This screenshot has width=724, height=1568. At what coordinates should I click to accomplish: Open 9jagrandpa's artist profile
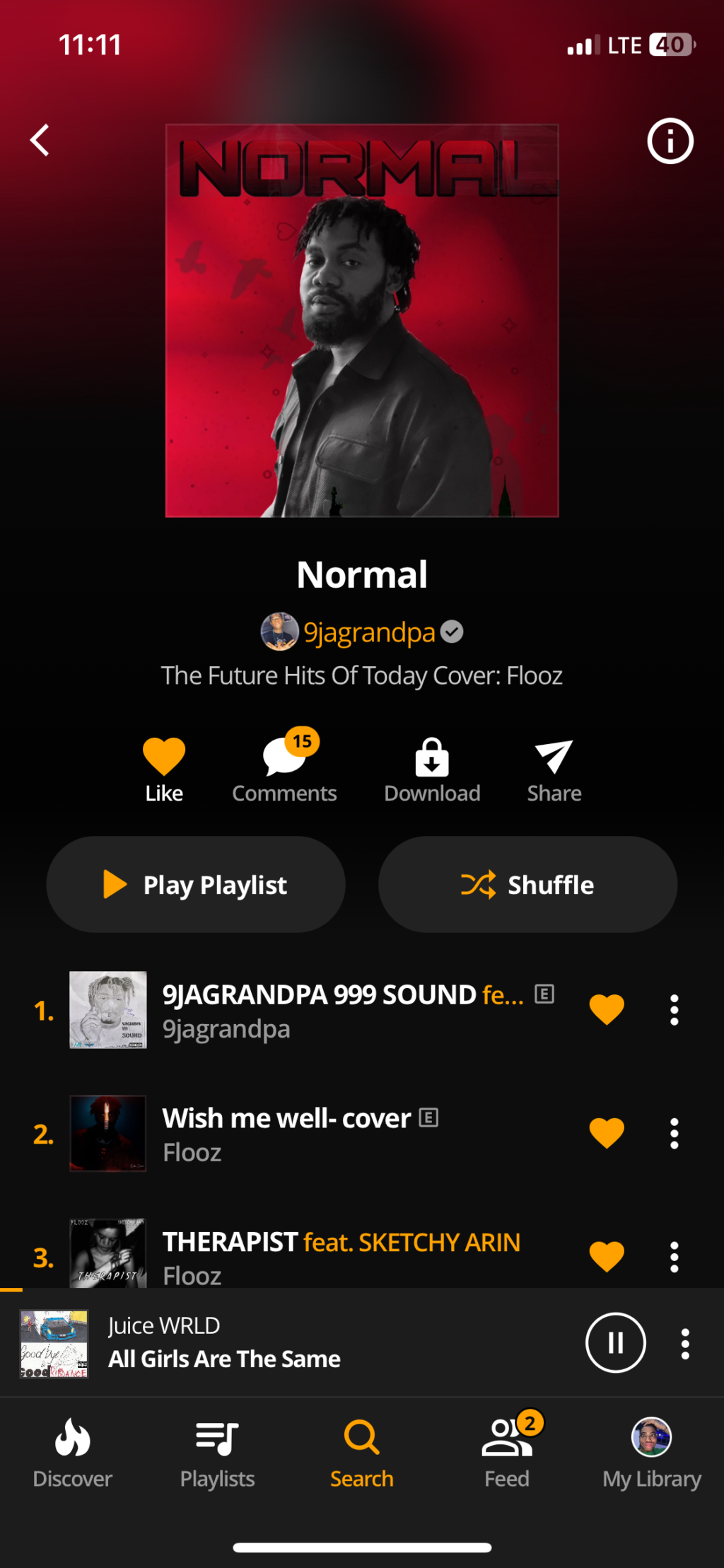pyautogui.click(x=368, y=632)
